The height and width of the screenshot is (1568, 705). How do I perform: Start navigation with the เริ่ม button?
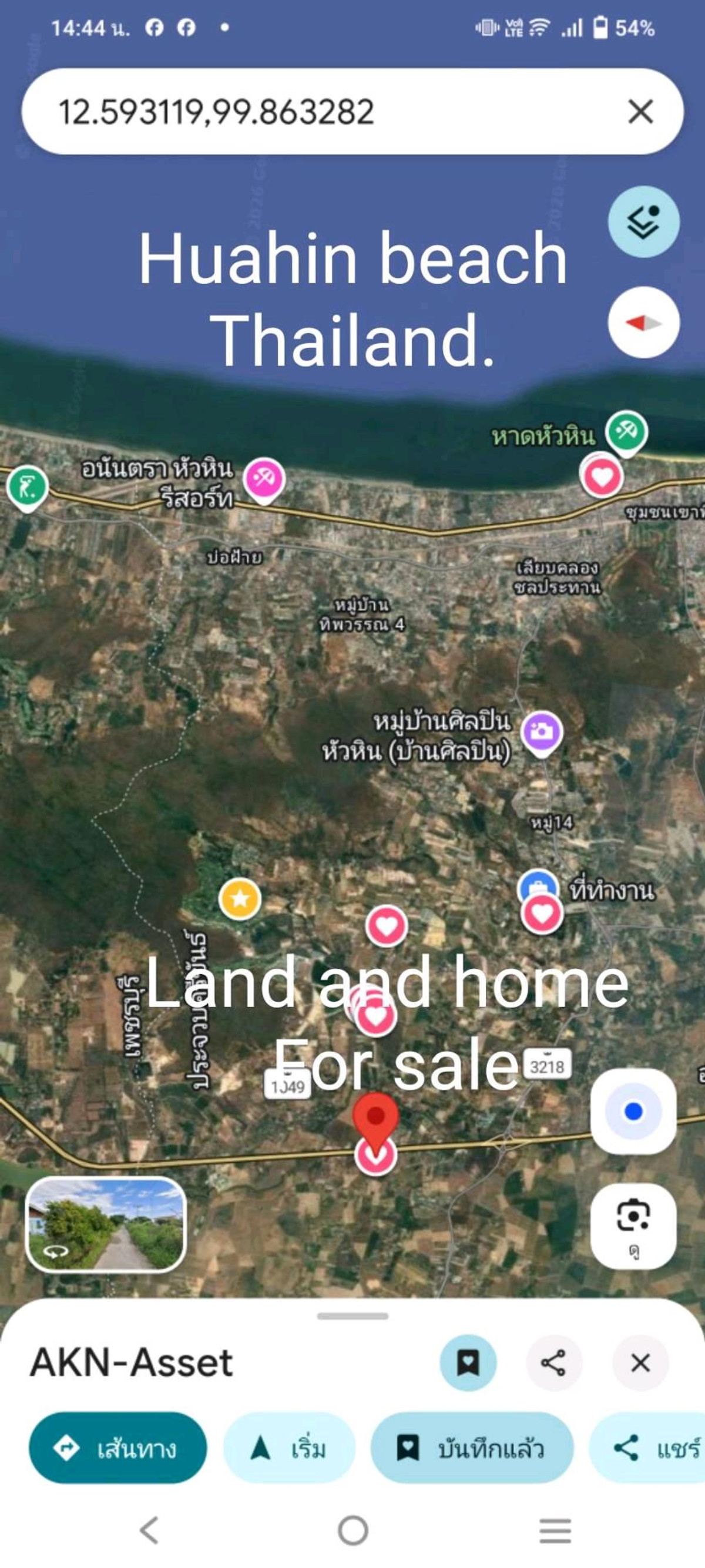click(288, 1448)
